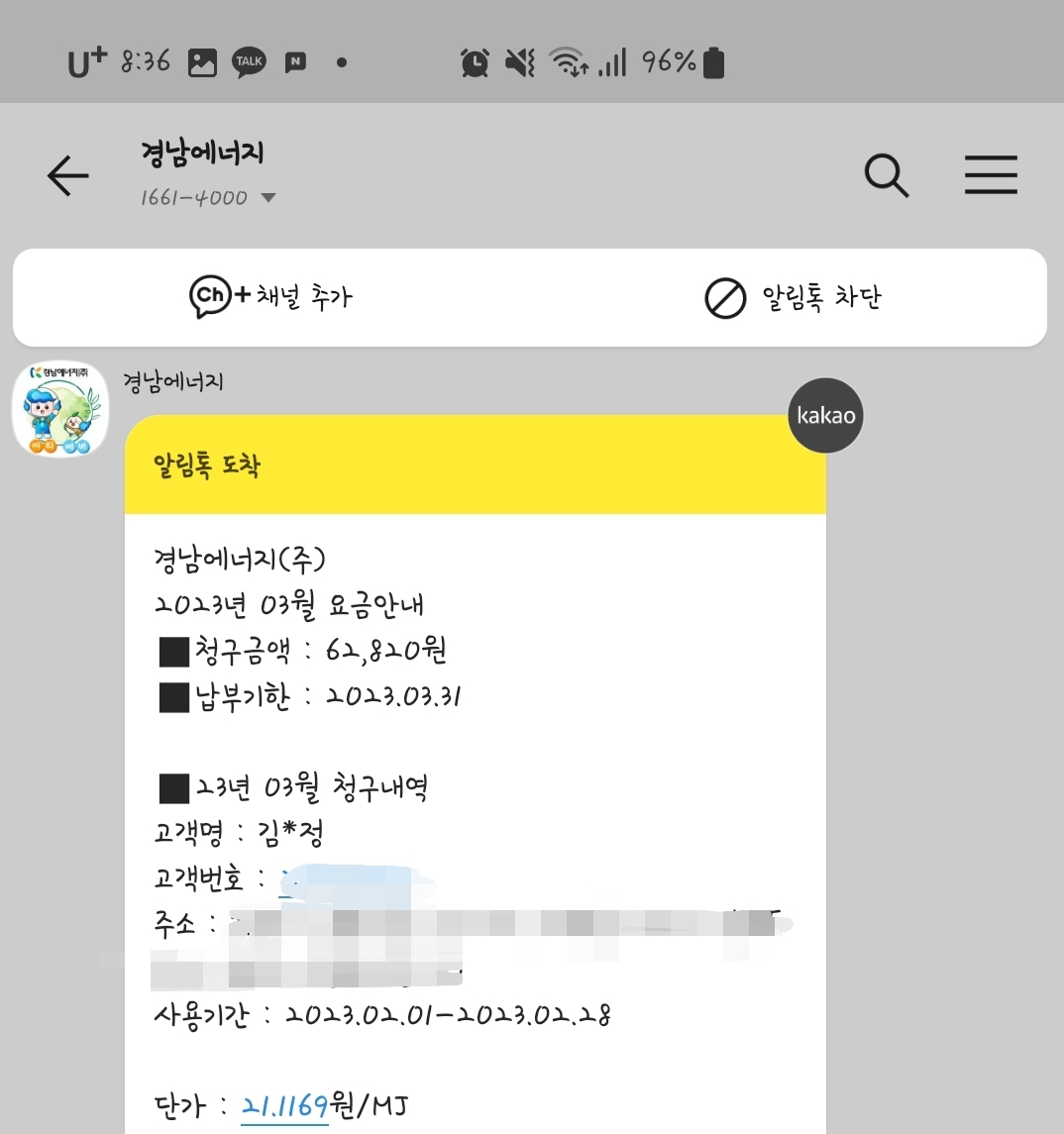Open the hamburger menu
This screenshot has height=1134, width=1064.
click(991, 175)
